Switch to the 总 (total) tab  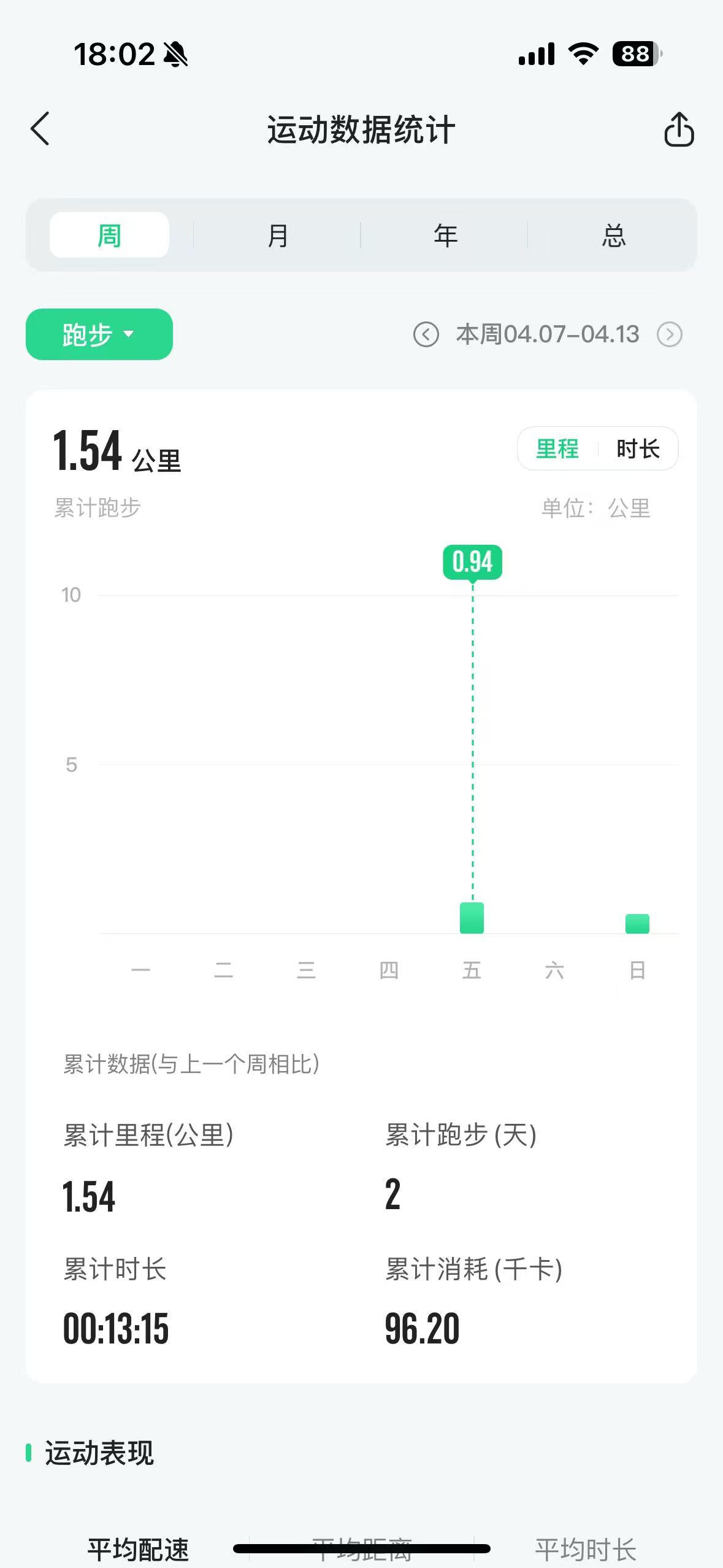point(613,236)
